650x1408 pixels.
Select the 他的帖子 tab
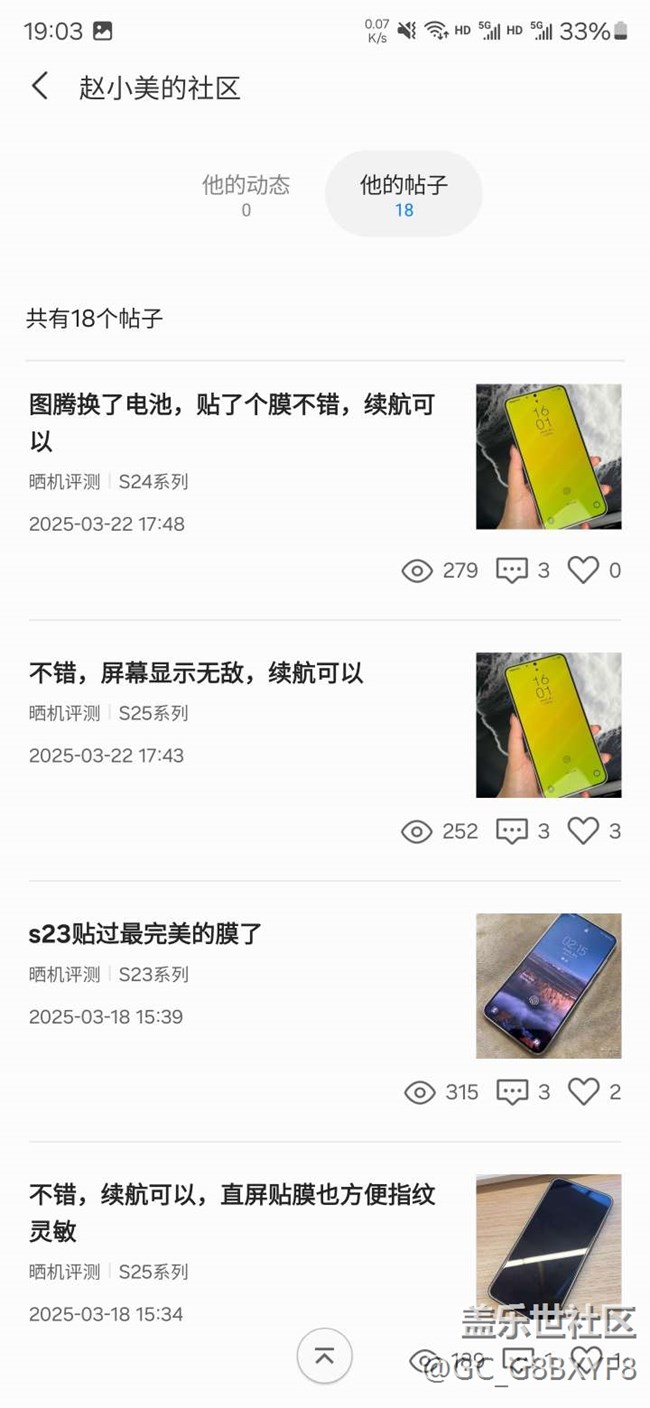404,194
